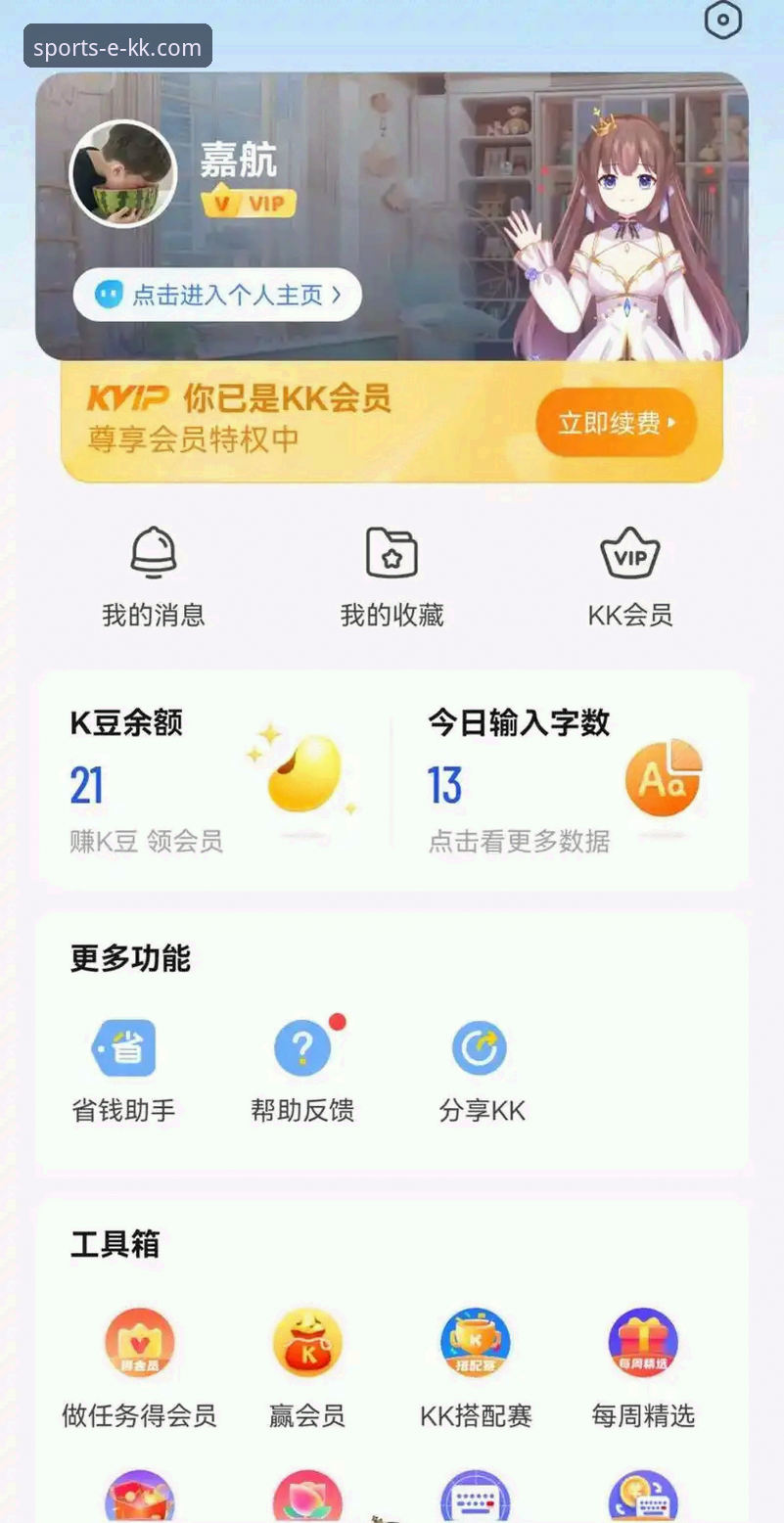
Task: Open 我的收藏 favorites folder icon
Action: (391, 552)
